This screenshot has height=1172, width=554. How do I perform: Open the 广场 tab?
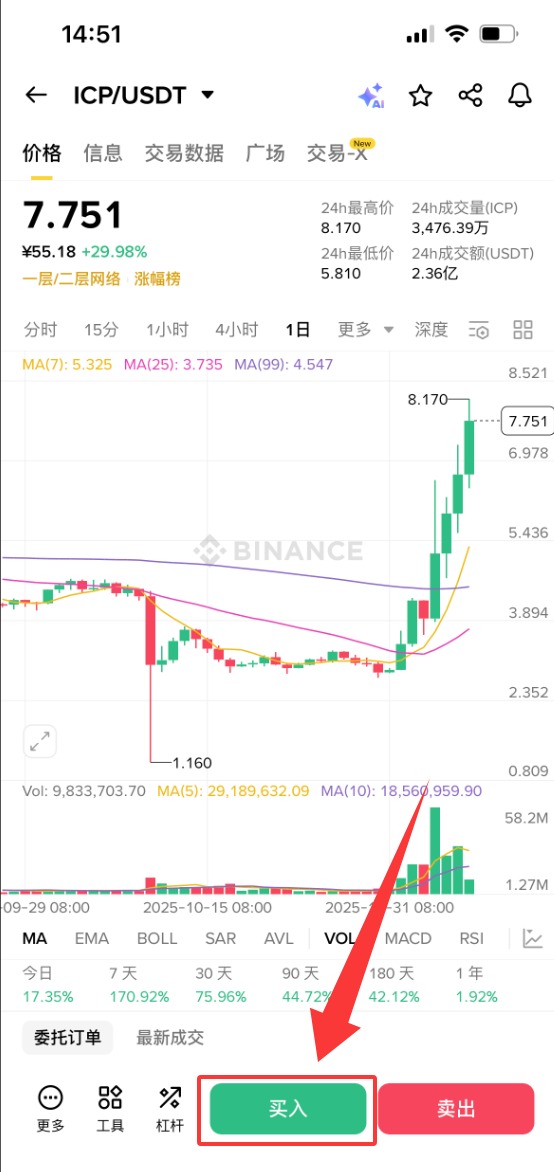pos(265,153)
